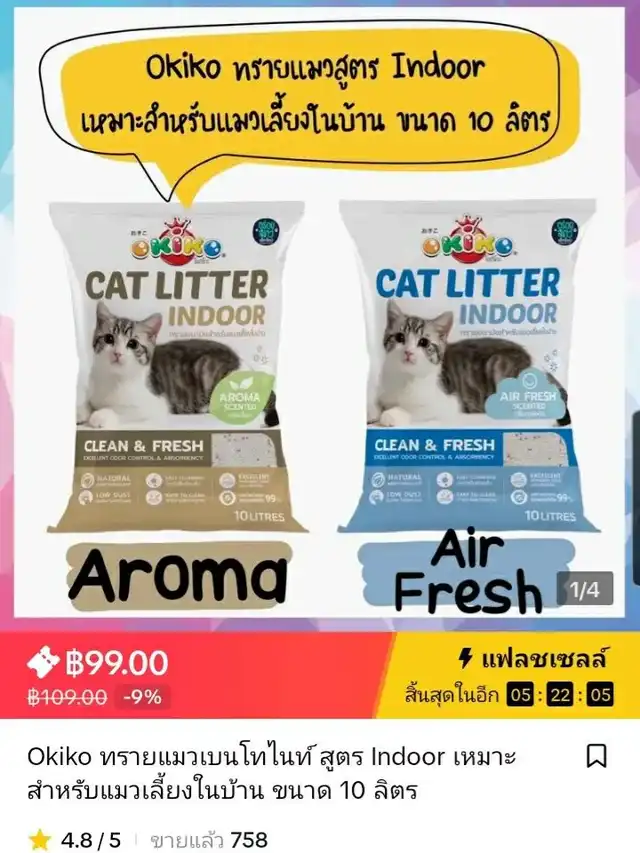
Task: Bookmark the Okiko cat litter product
Action: point(596,756)
